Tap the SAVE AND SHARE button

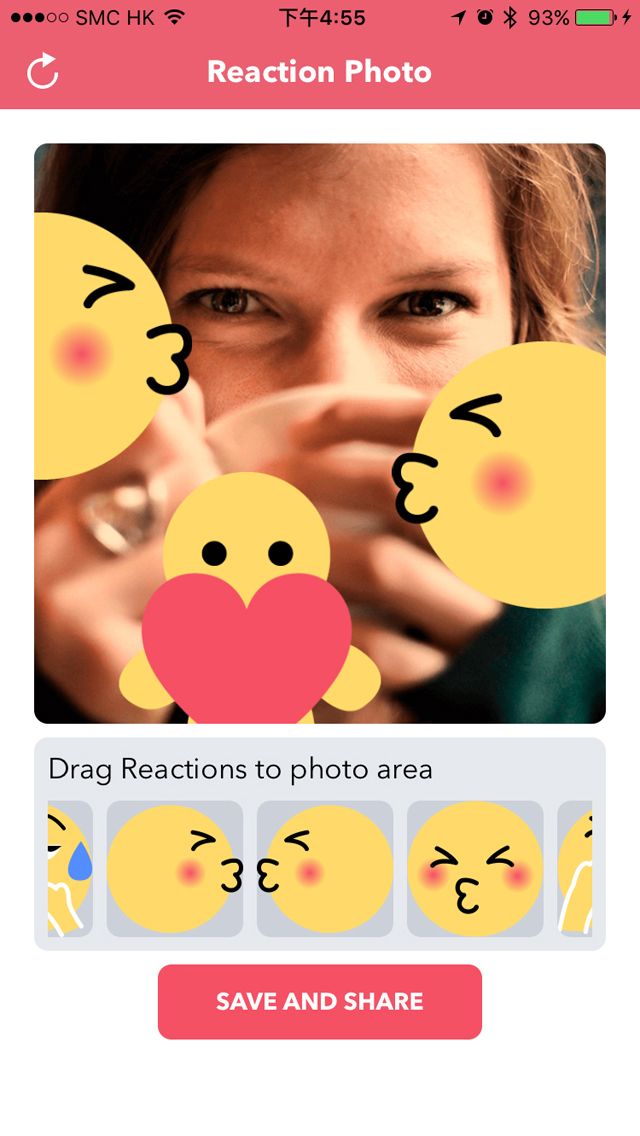pos(320,1001)
